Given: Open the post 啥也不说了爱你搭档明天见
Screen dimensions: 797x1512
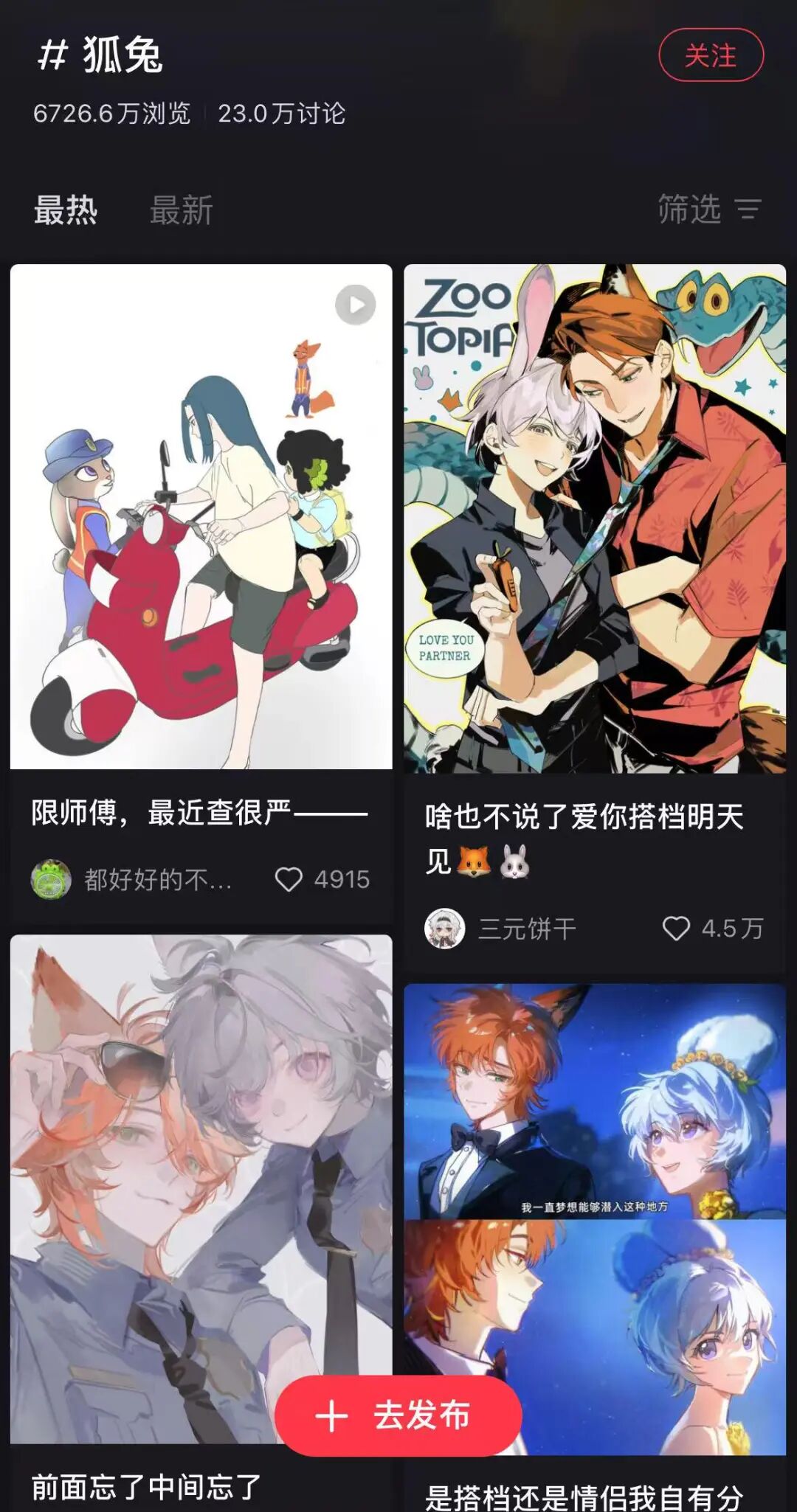Looking at the screenshot, I should tap(594, 518).
